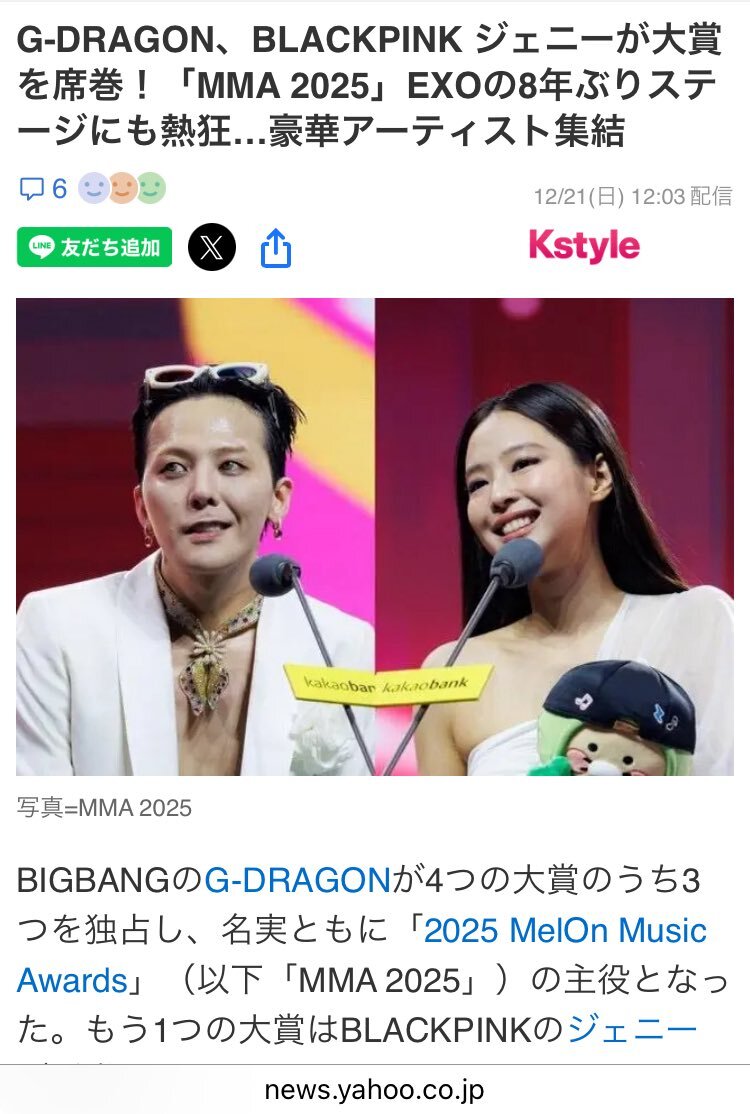Follow the 2025 MelOn Music Awards link
This screenshot has height=1114, width=750.
pyautogui.click(x=565, y=931)
